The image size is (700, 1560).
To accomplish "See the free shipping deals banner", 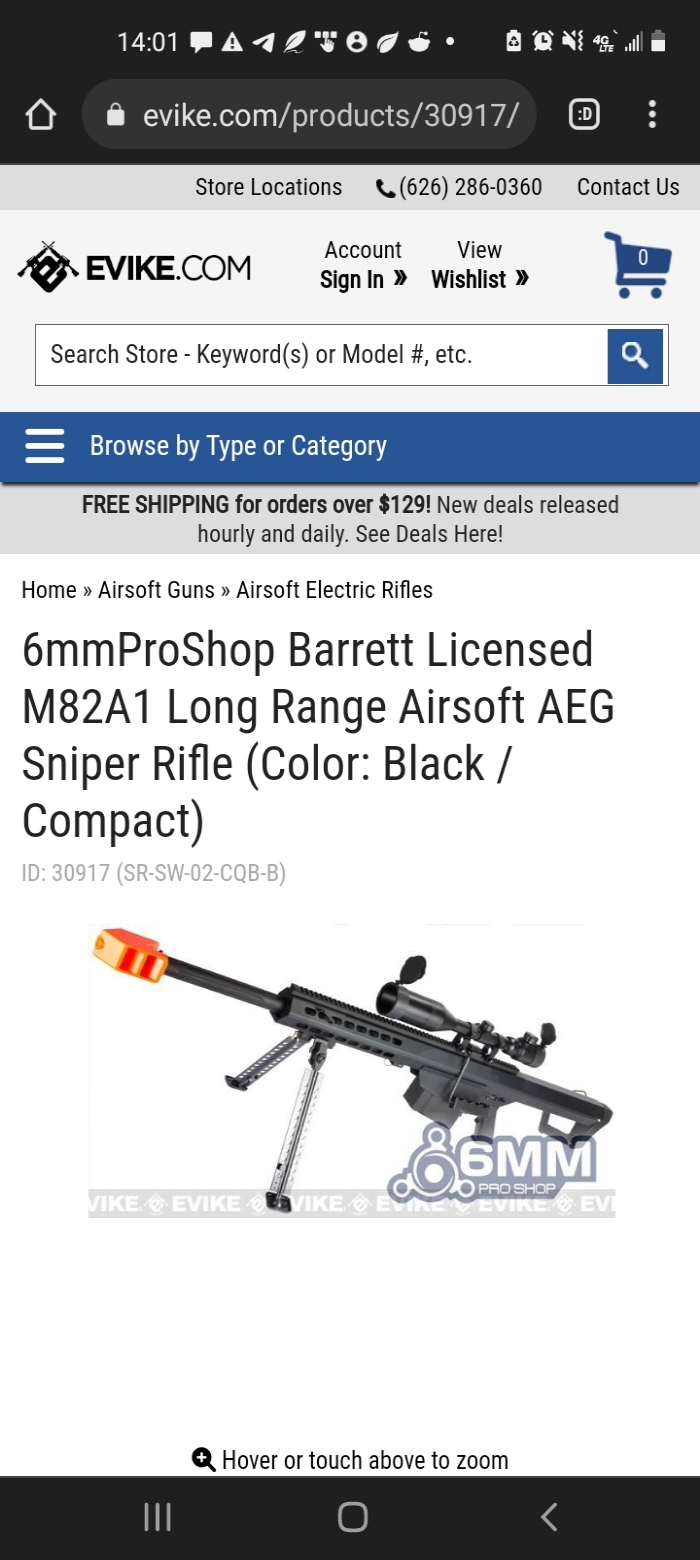I will [x=350, y=519].
